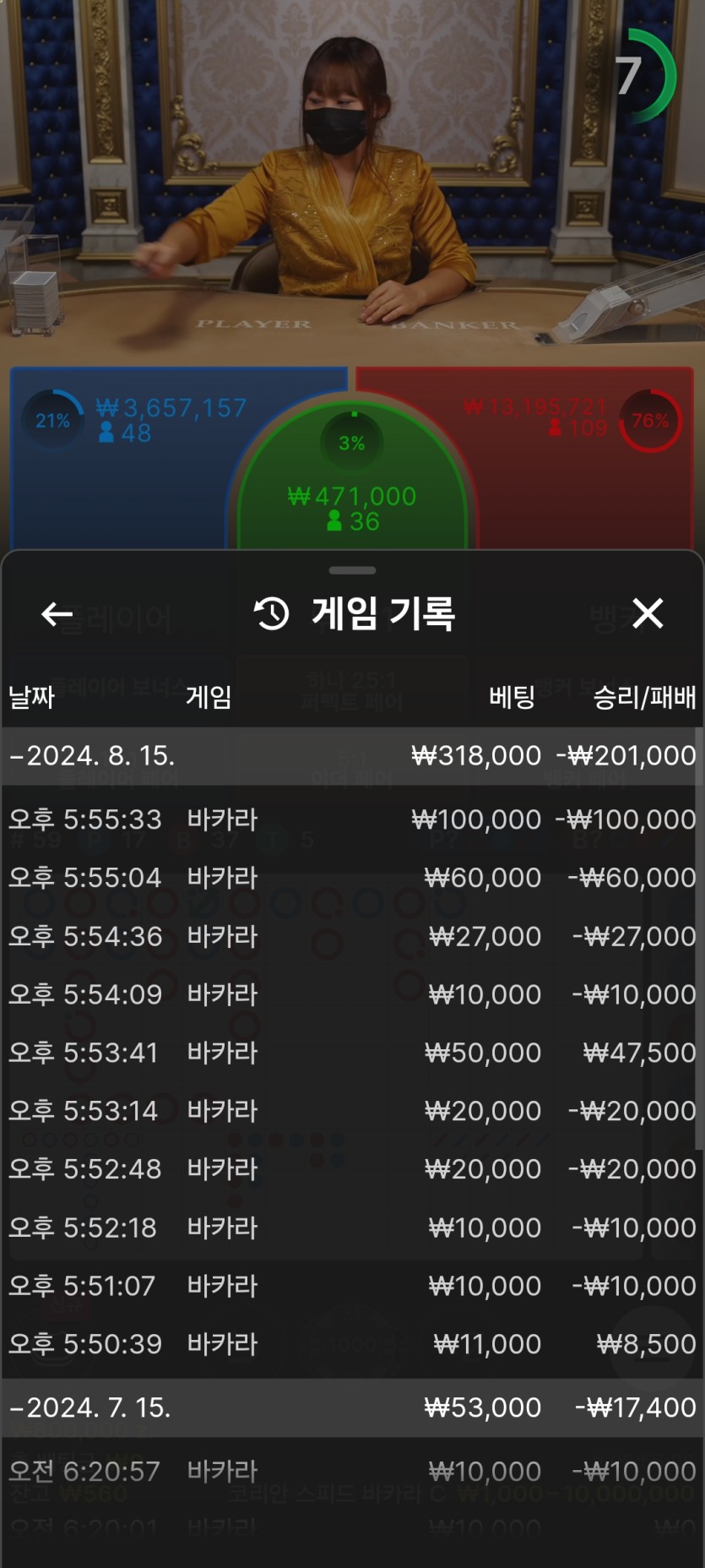Open the 오후 5:54:09 바카라 record
Image resolution: width=705 pixels, height=1568 pixels.
point(352,994)
